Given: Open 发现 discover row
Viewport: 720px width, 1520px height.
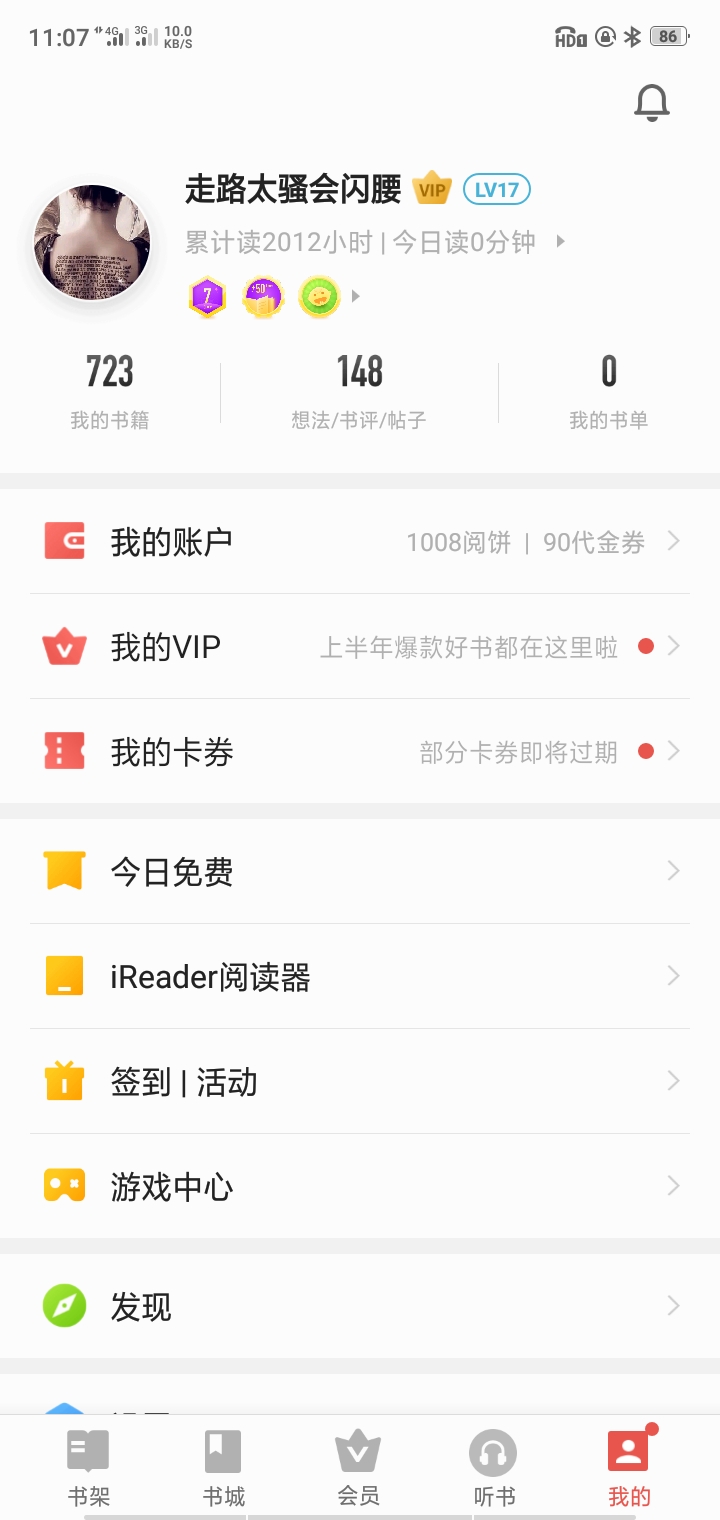Looking at the screenshot, I should [360, 1307].
